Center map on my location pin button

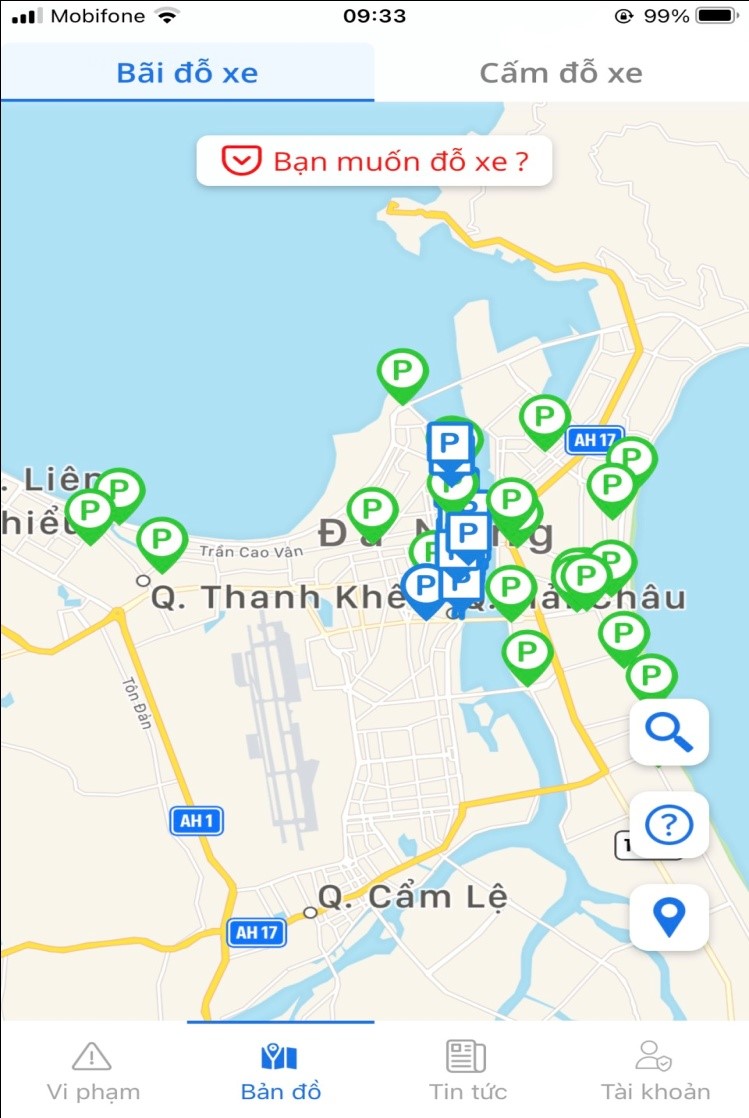pyautogui.click(x=668, y=917)
